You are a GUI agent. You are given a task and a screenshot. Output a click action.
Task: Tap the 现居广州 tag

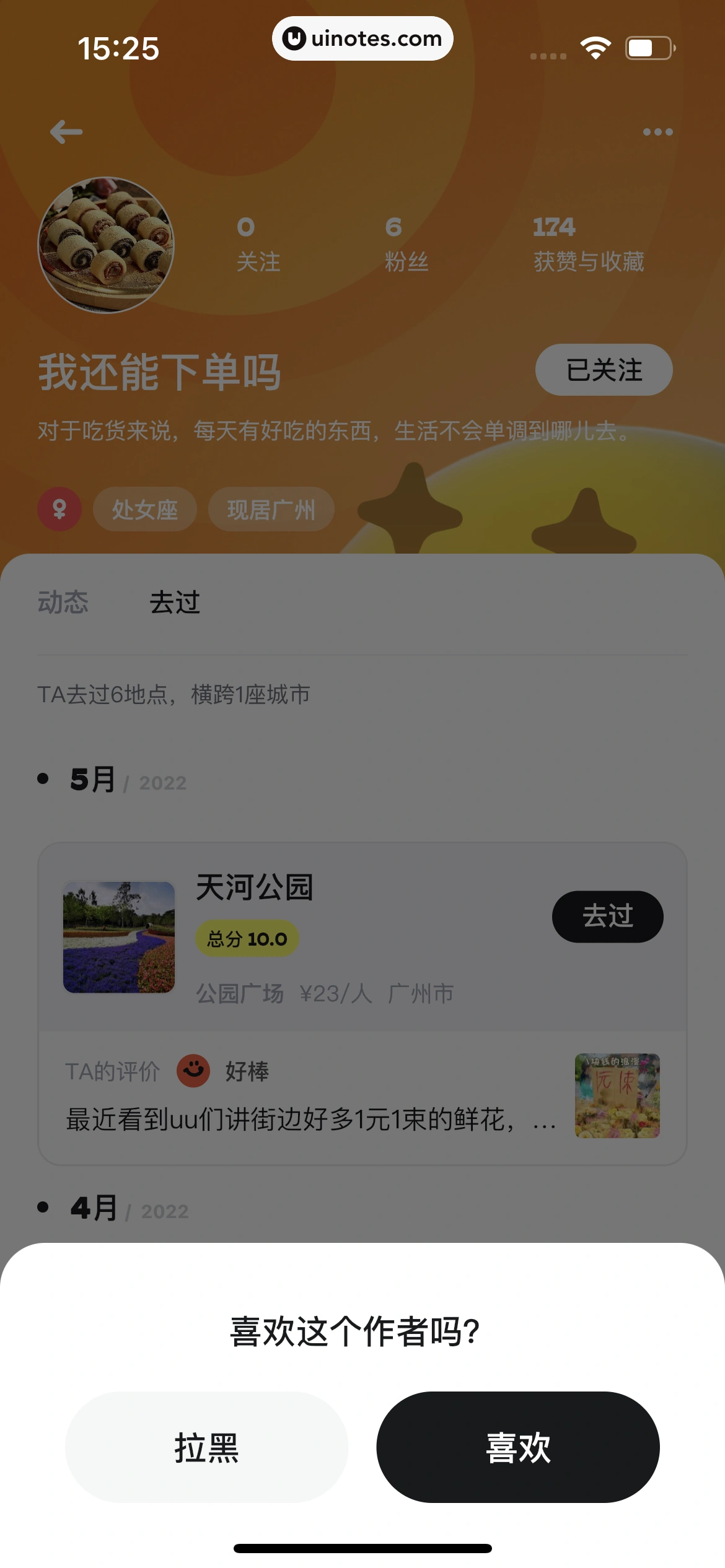coord(271,509)
